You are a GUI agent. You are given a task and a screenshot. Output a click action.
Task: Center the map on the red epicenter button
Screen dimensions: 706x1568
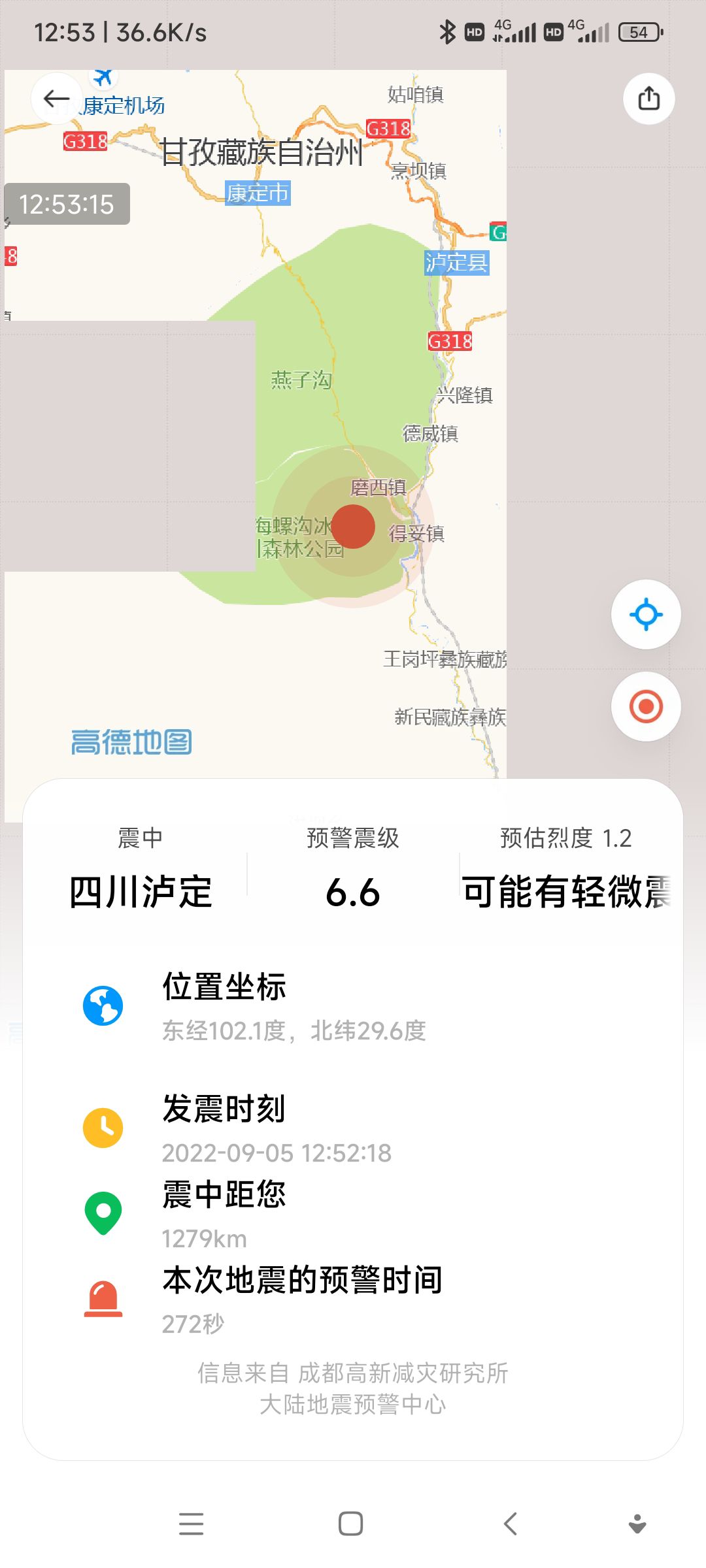[646, 706]
